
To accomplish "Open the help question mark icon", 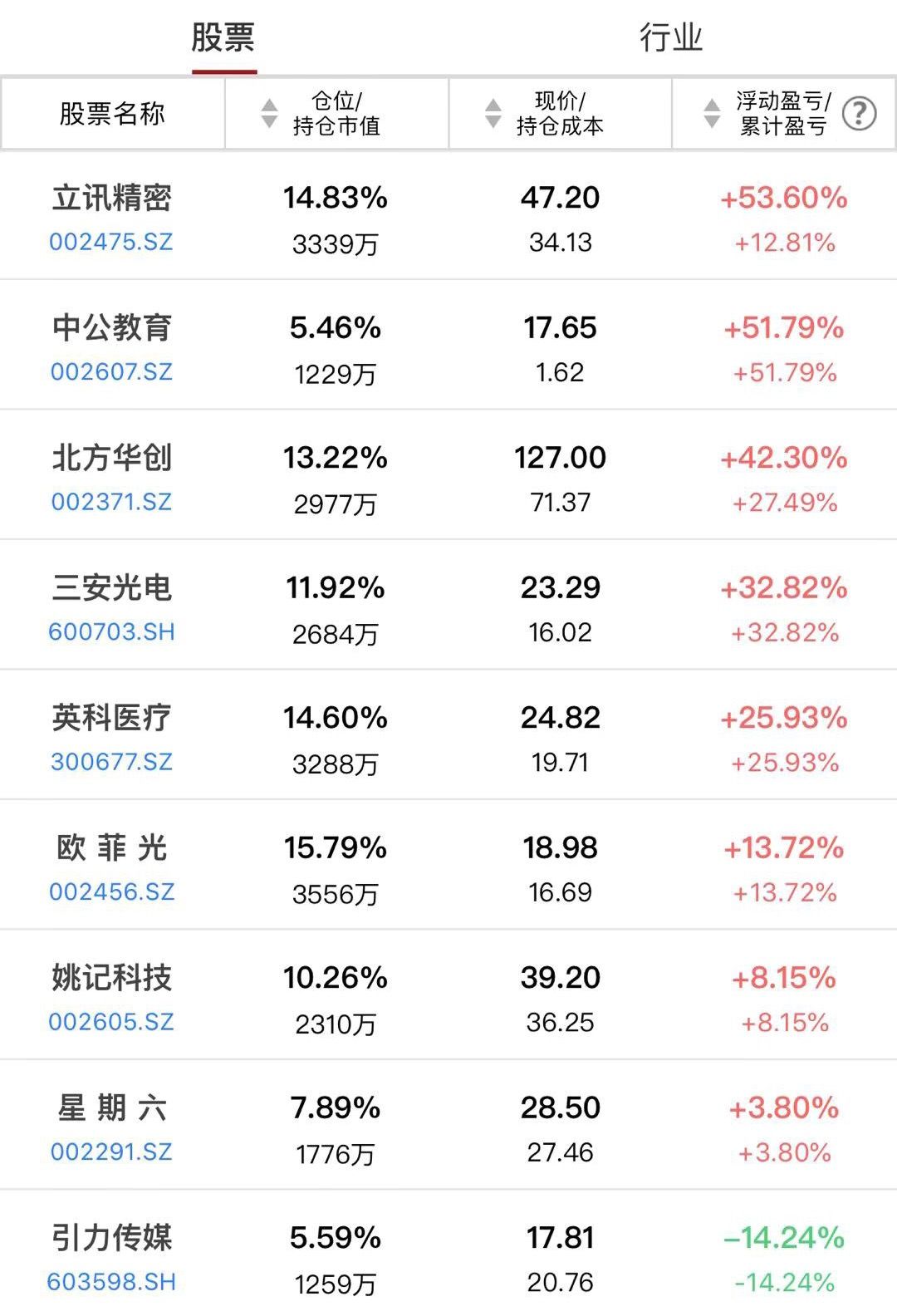I will pyautogui.click(x=859, y=113).
